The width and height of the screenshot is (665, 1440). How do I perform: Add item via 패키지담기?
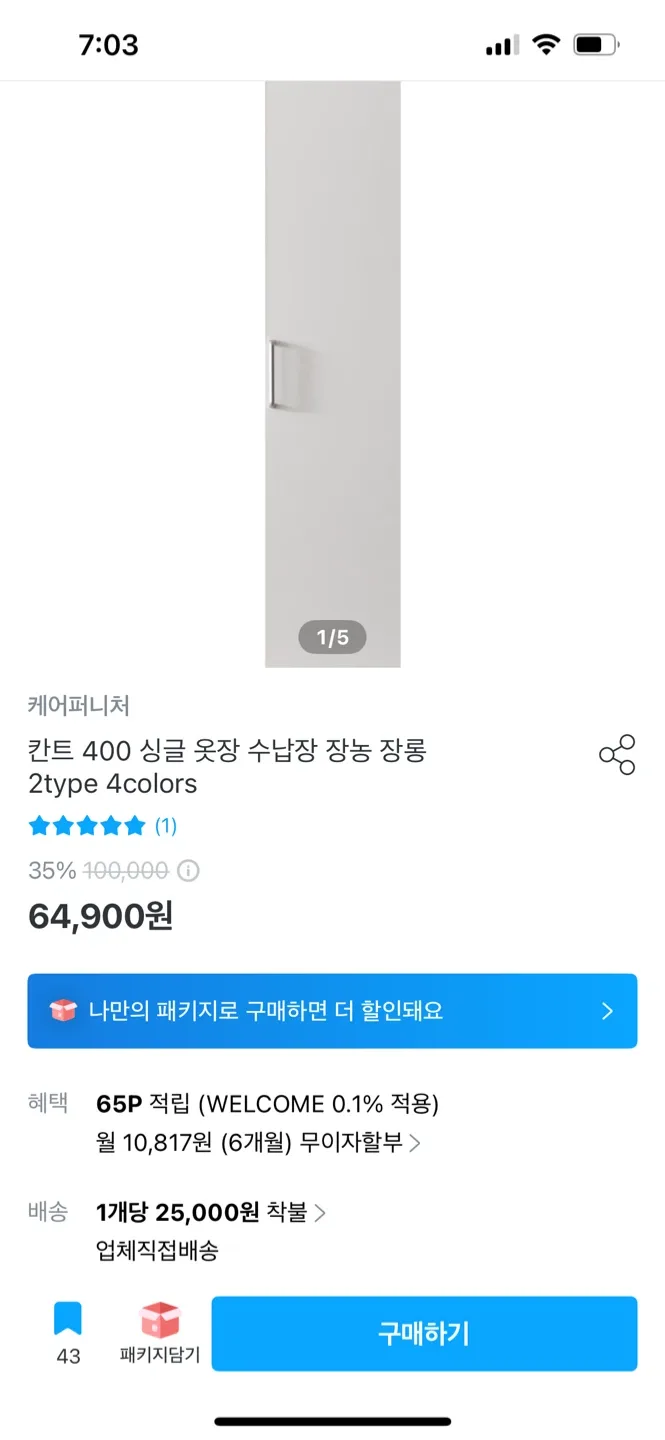(x=160, y=1333)
